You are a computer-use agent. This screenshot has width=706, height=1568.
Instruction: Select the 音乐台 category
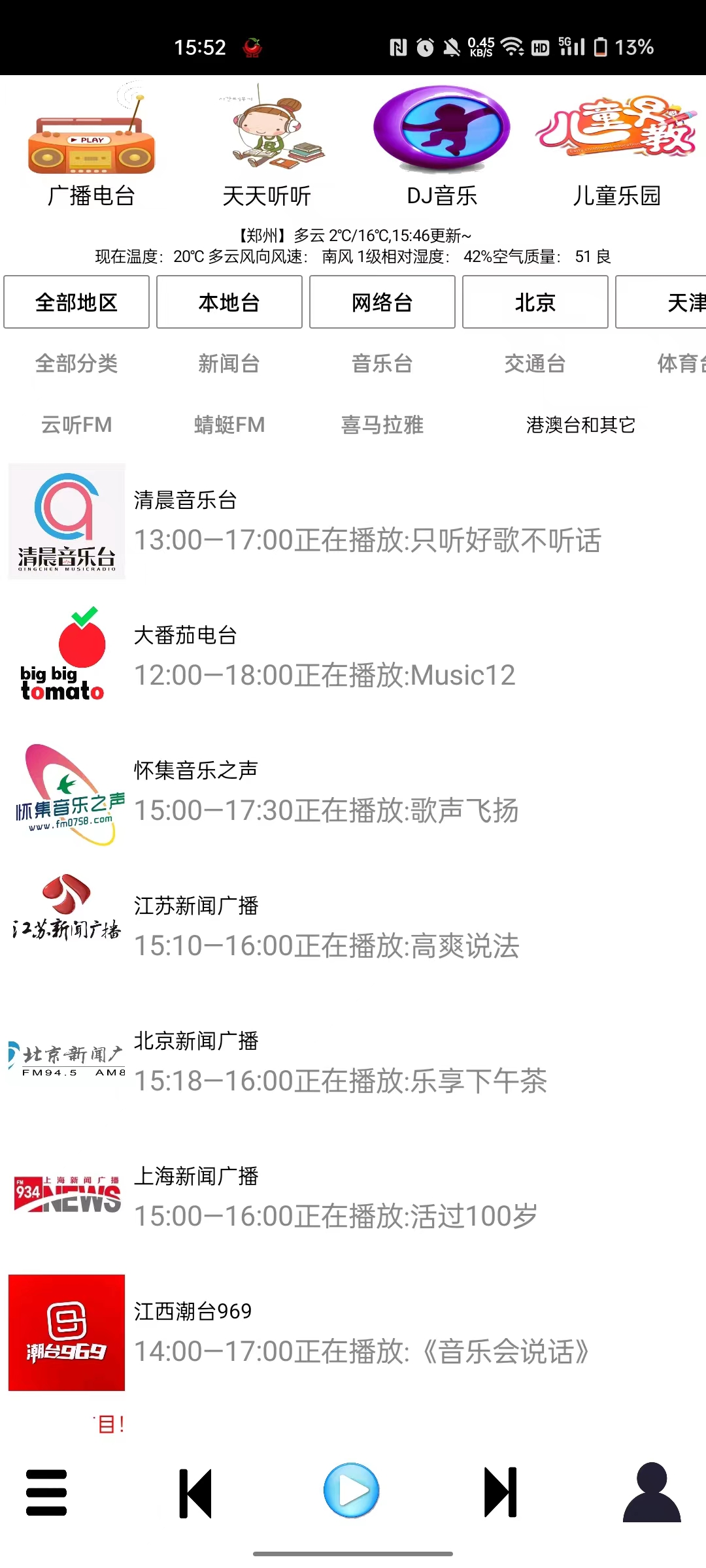coord(382,365)
